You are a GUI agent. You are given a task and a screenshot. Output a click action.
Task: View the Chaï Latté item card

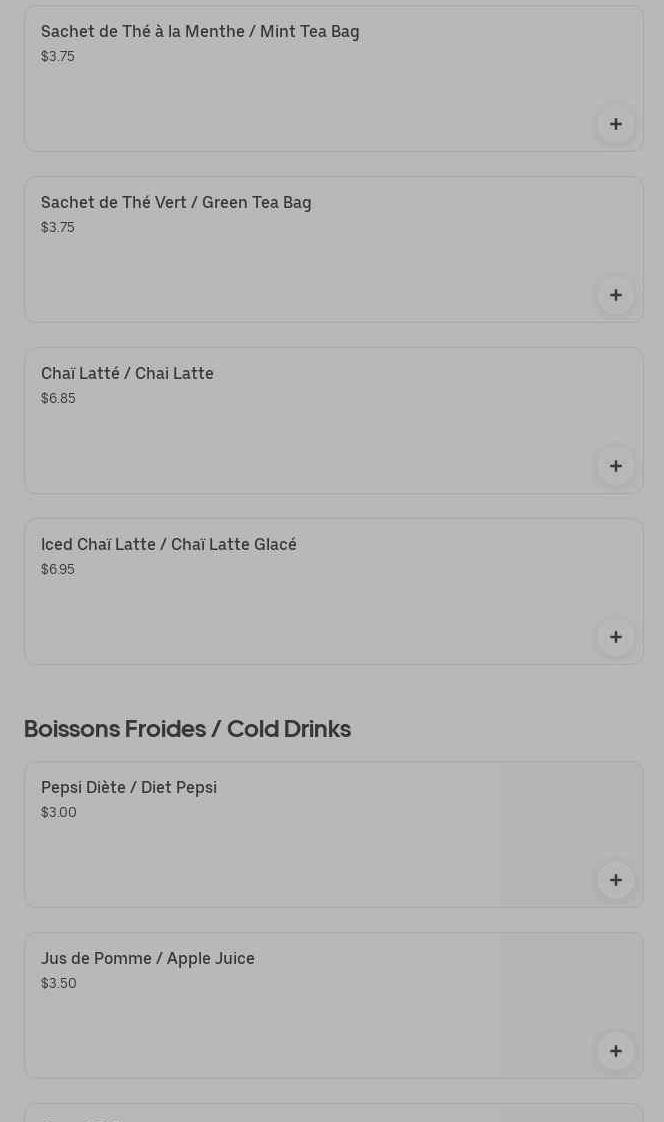point(333,421)
